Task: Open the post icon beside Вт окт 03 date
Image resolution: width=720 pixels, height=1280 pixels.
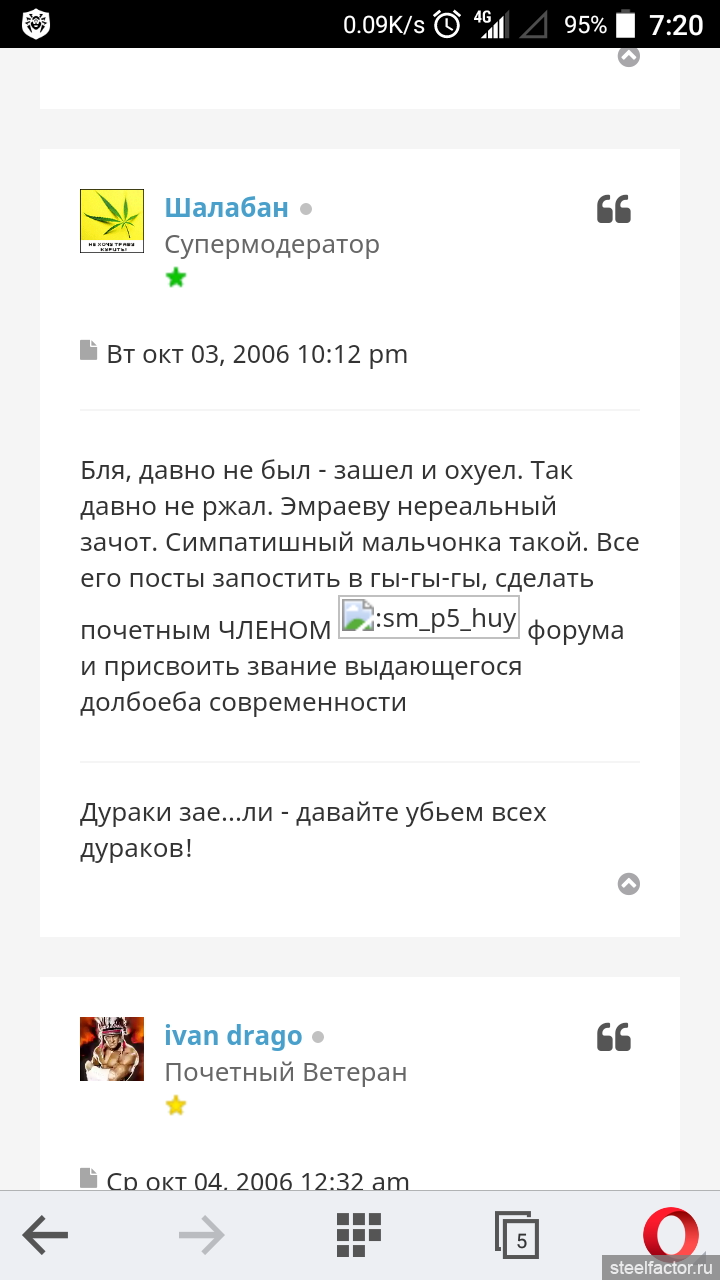Action: pyautogui.click(x=89, y=351)
